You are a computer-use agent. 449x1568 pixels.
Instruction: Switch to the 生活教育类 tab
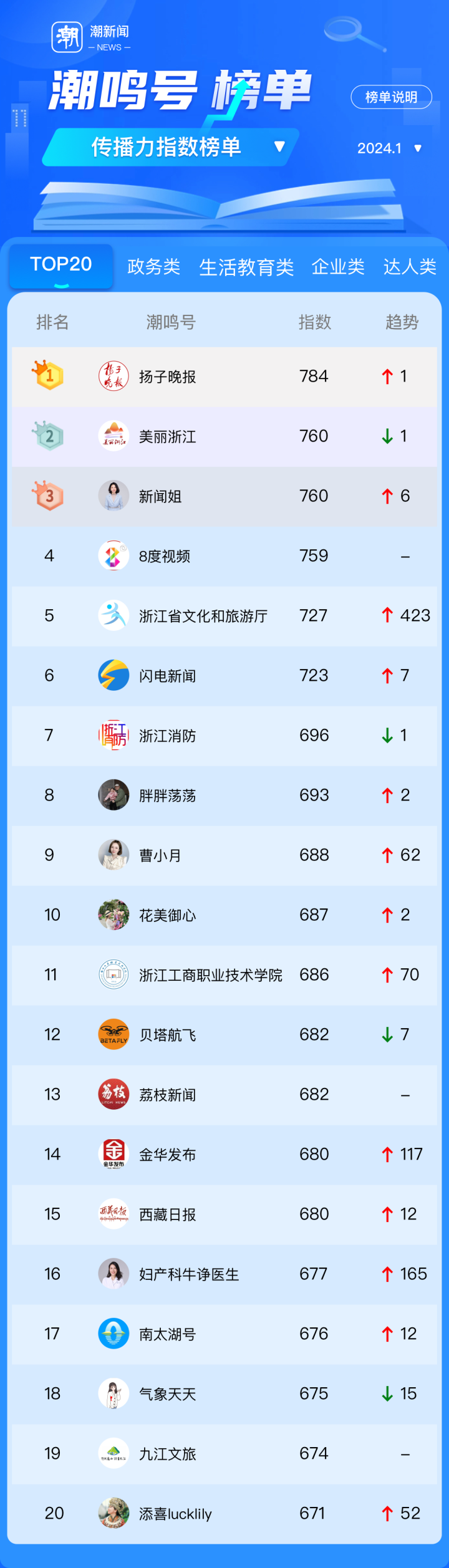click(246, 267)
